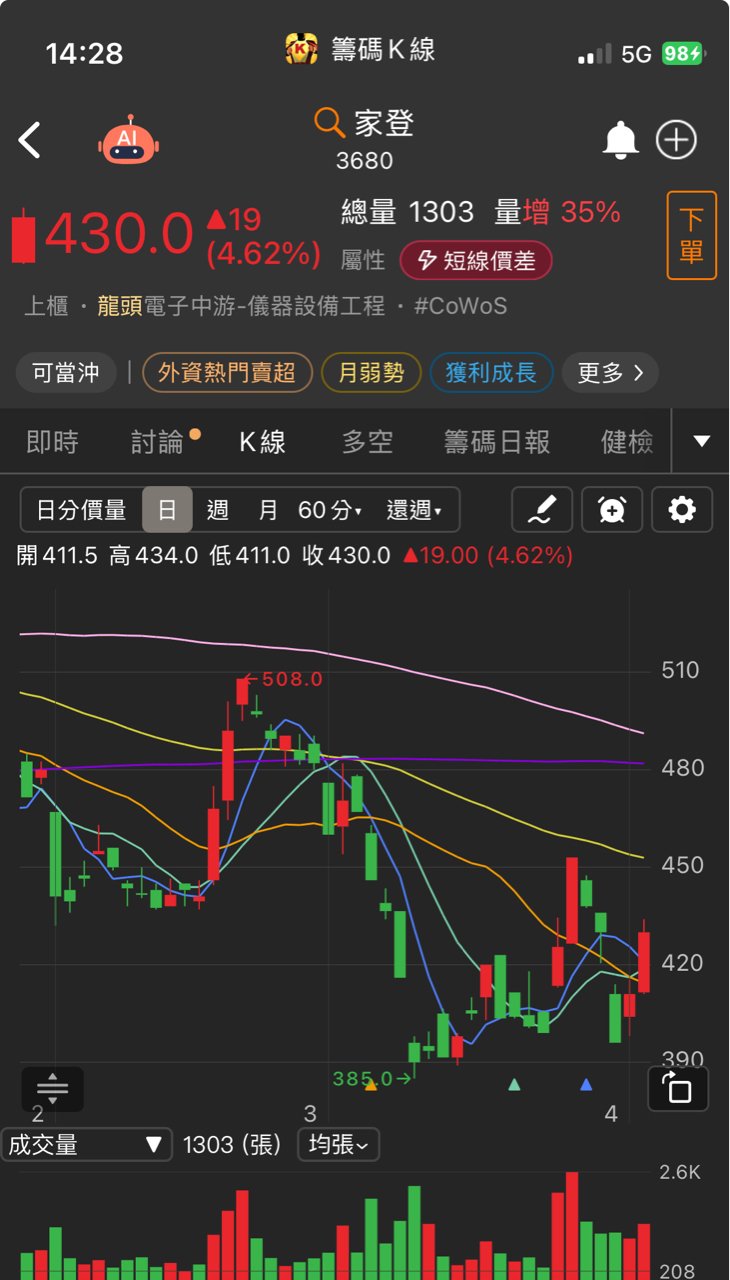Image resolution: width=730 pixels, height=1280 pixels.
Task: Switch to the 即時 tab
Action: (x=52, y=442)
